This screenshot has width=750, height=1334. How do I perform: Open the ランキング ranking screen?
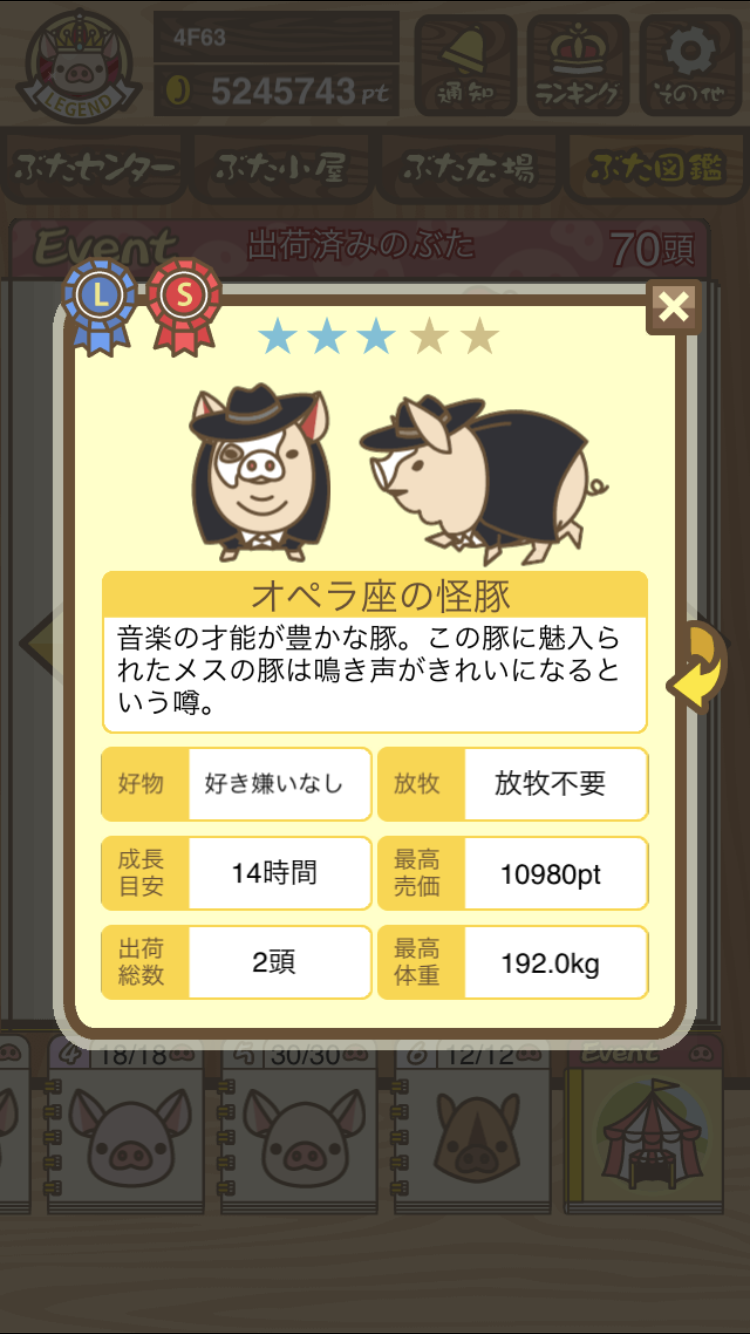[x=578, y=65]
